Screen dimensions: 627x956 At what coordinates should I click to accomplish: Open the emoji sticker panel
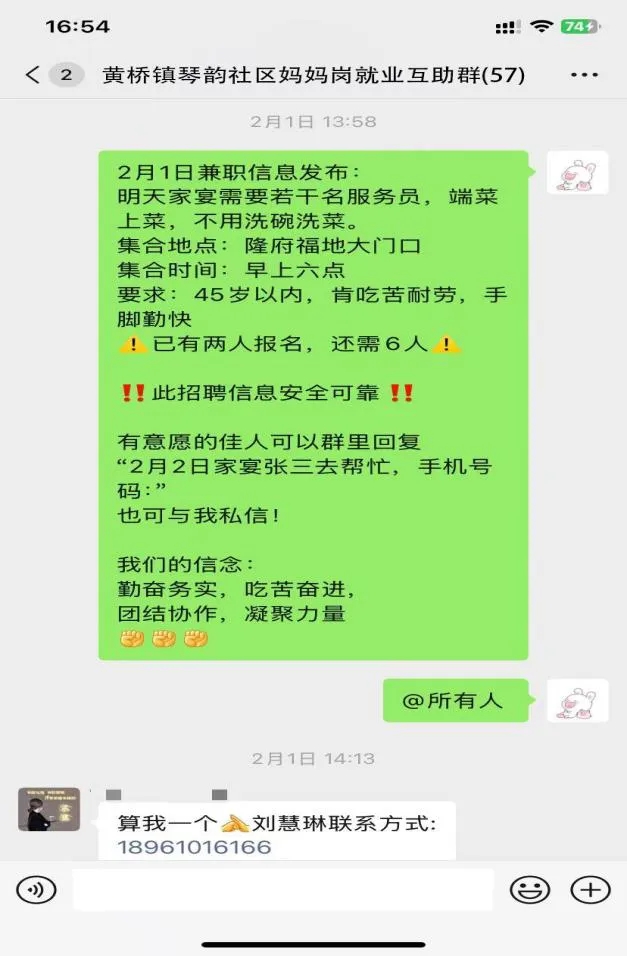click(529, 889)
